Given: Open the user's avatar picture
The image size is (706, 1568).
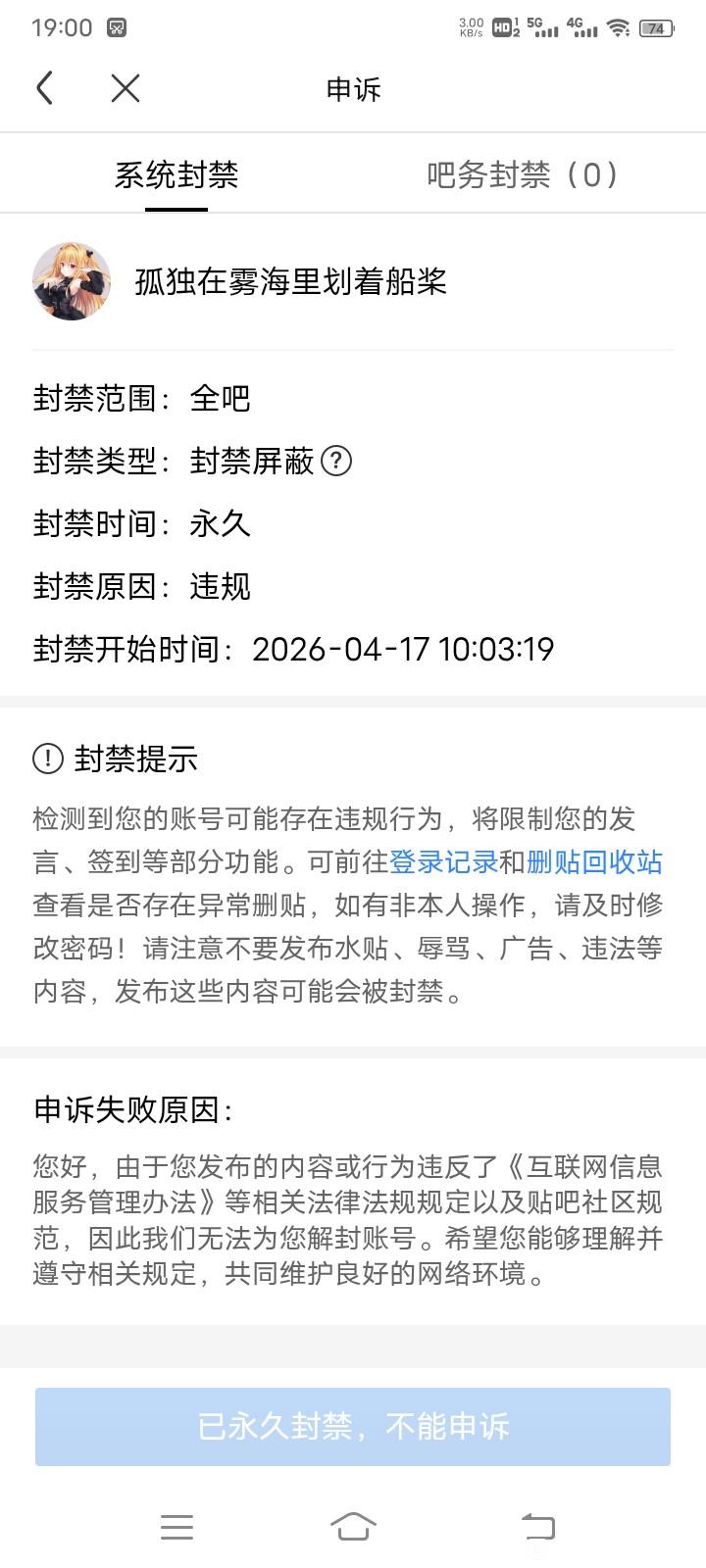Looking at the screenshot, I should point(72,281).
